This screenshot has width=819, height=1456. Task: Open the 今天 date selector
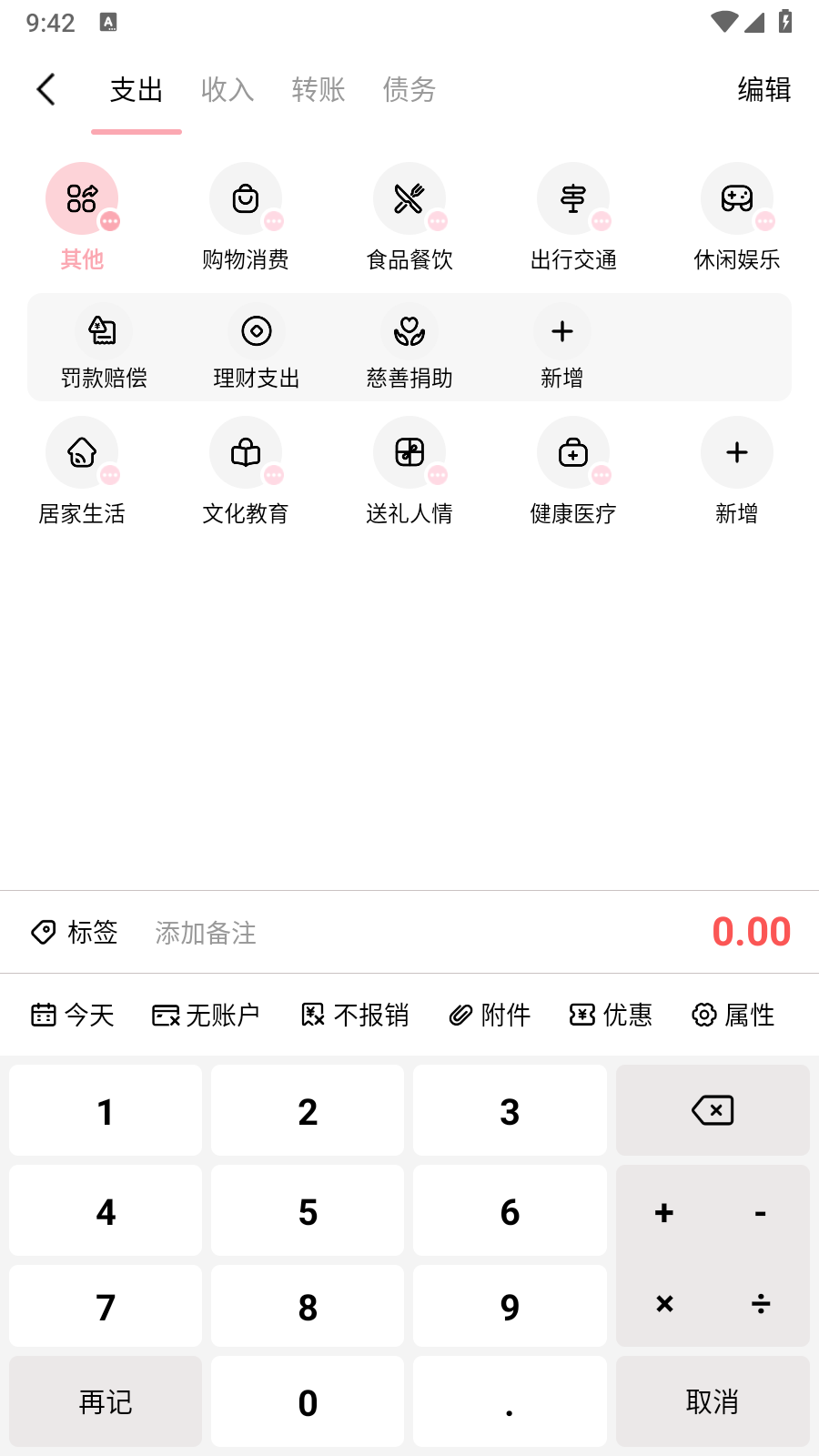[71, 1015]
